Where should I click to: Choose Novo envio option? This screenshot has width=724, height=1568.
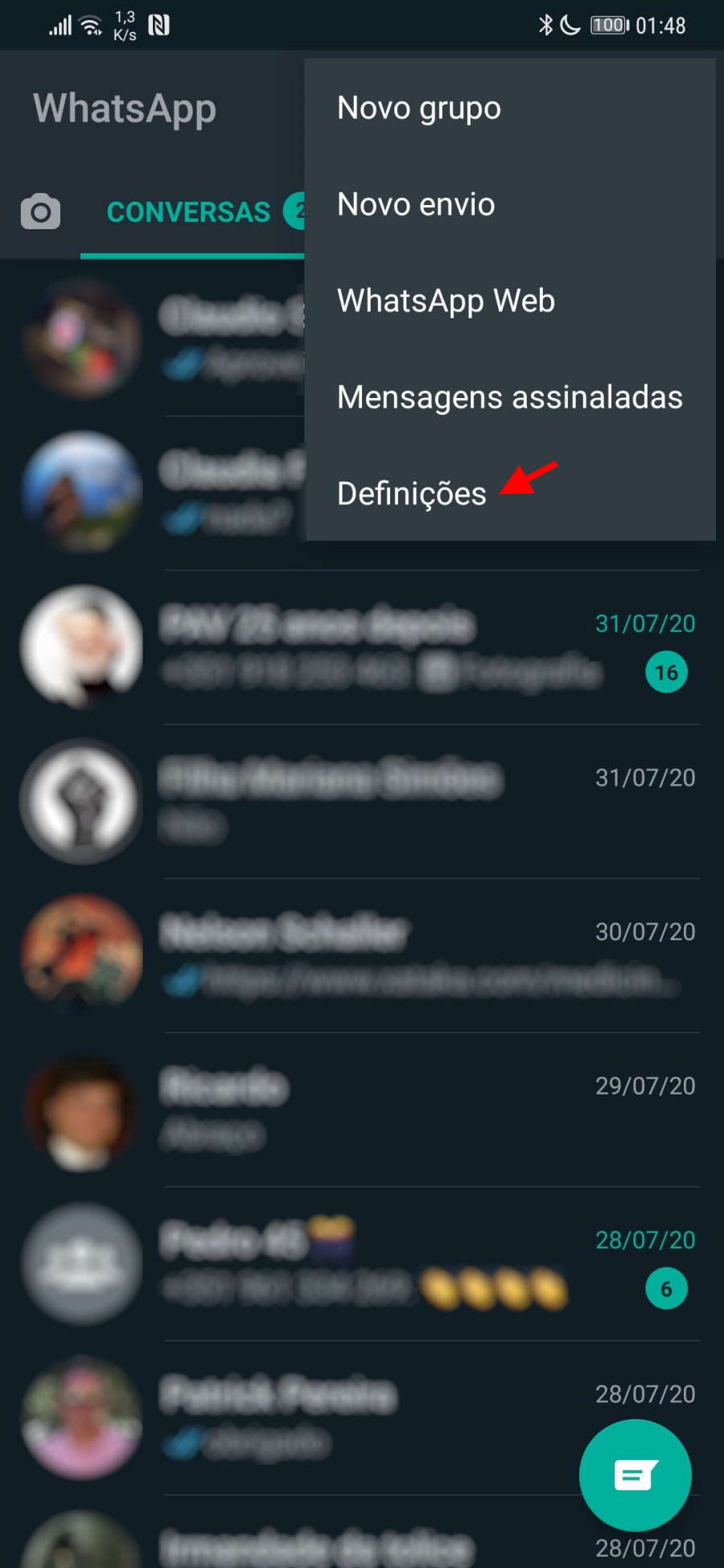(x=416, y=204)
